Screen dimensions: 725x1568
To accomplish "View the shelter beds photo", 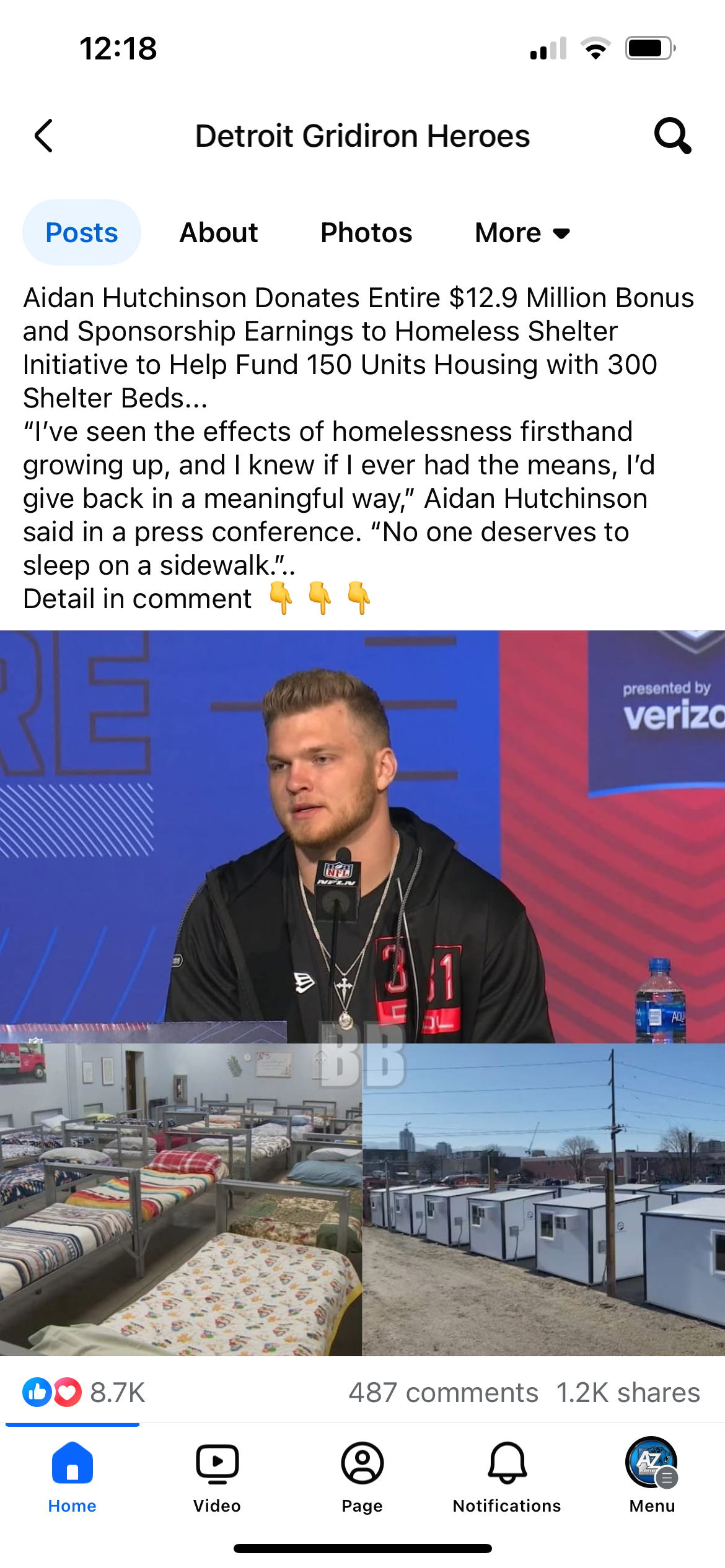I will click(x=180, y=1198).
